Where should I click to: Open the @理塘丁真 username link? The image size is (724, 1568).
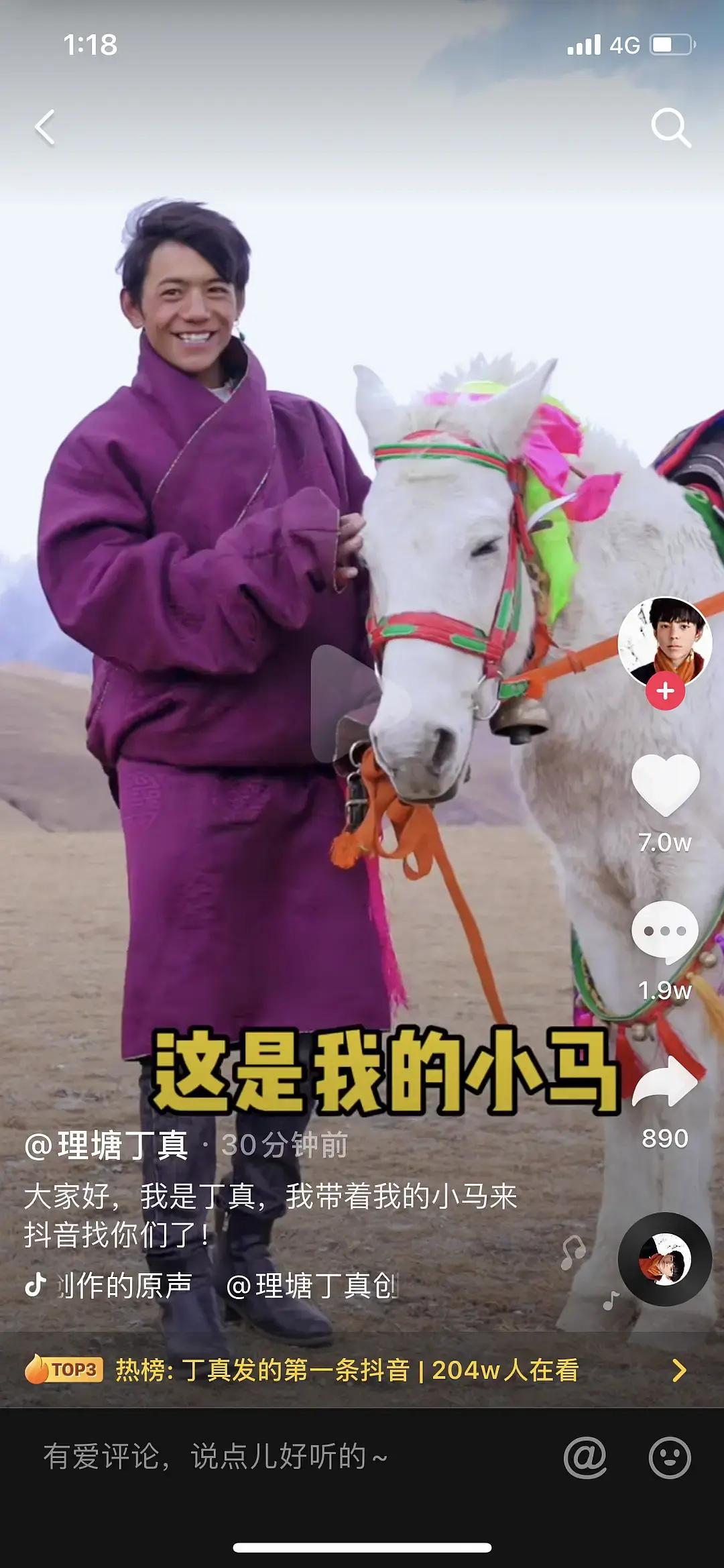click(x=107, y=1145)
